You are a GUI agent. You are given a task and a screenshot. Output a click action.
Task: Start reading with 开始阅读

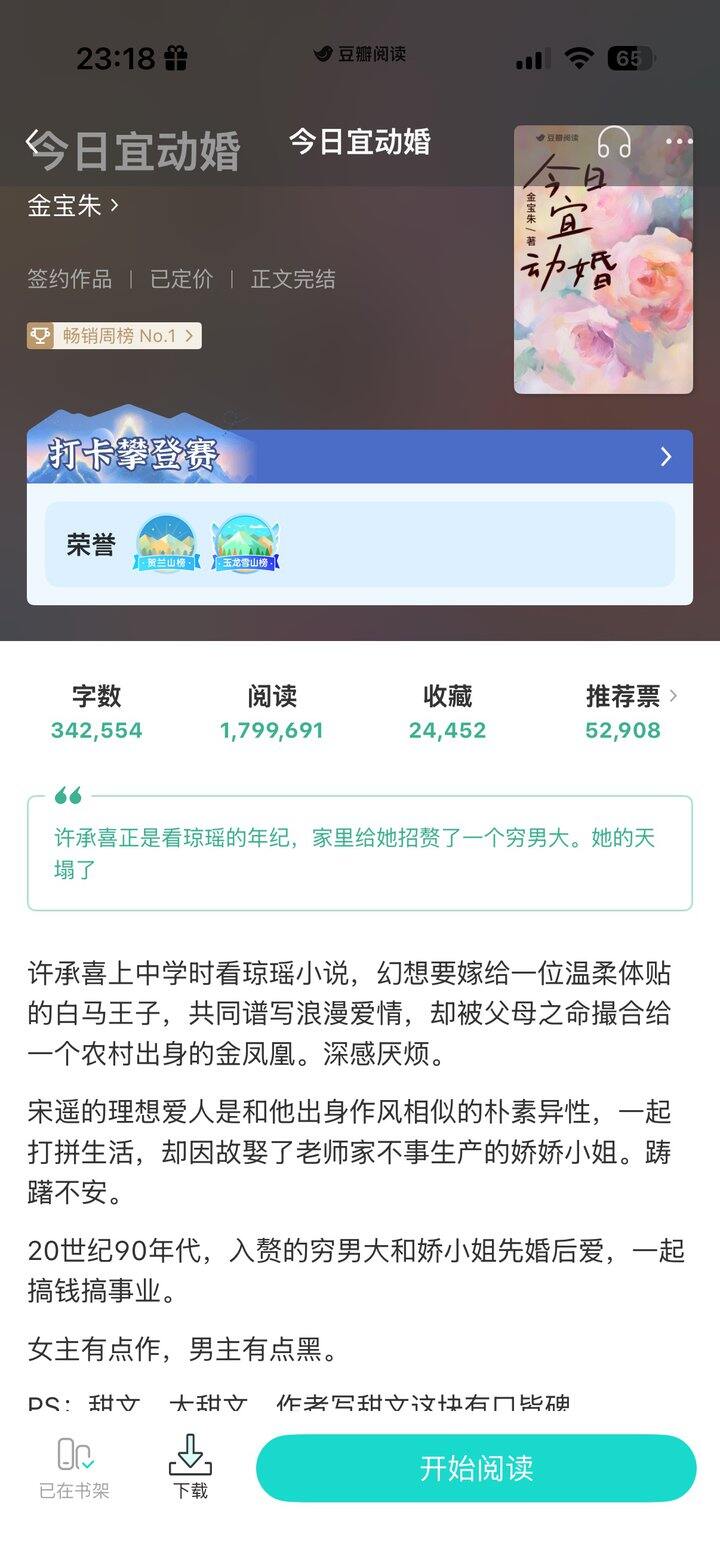pyautogui.click(x=476, y=1467)
